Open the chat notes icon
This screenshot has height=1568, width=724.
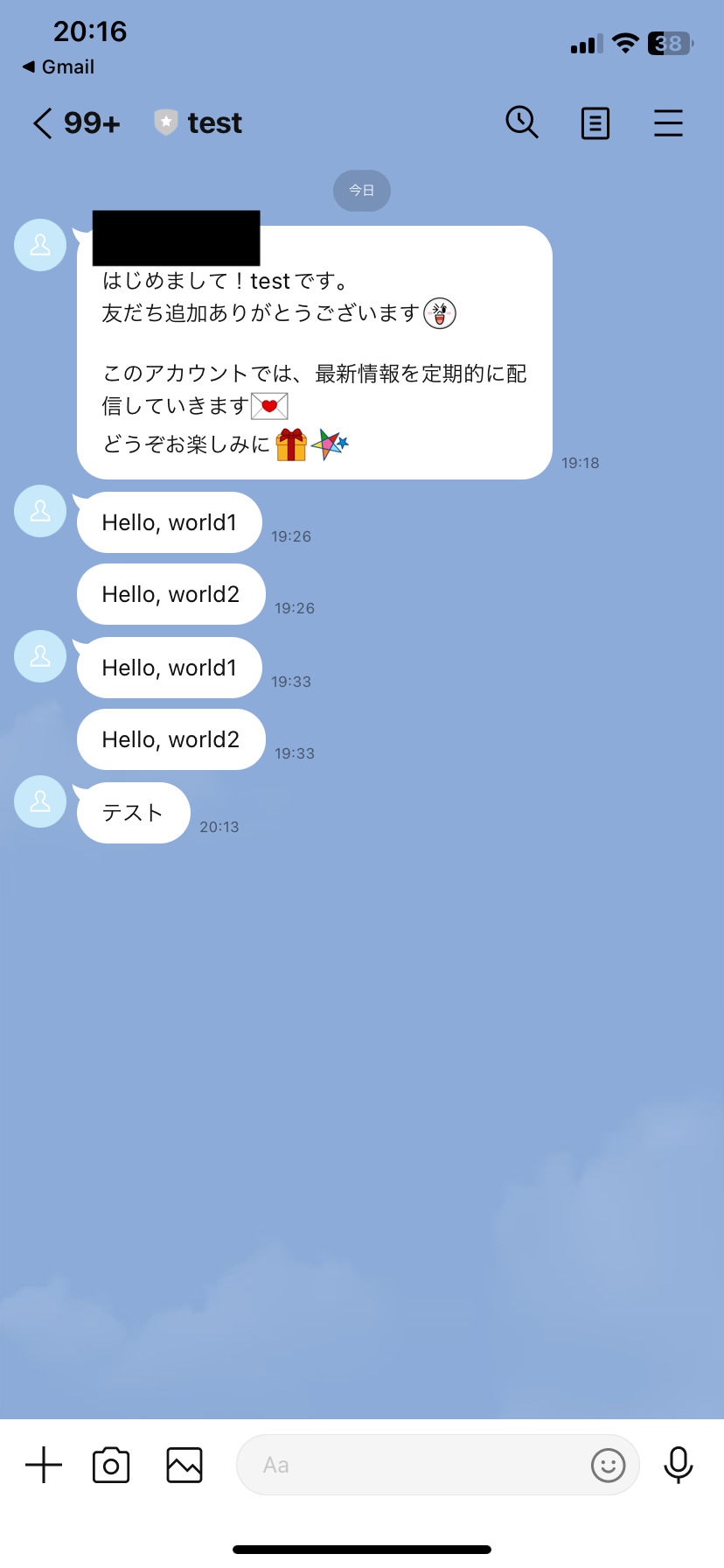595,123
